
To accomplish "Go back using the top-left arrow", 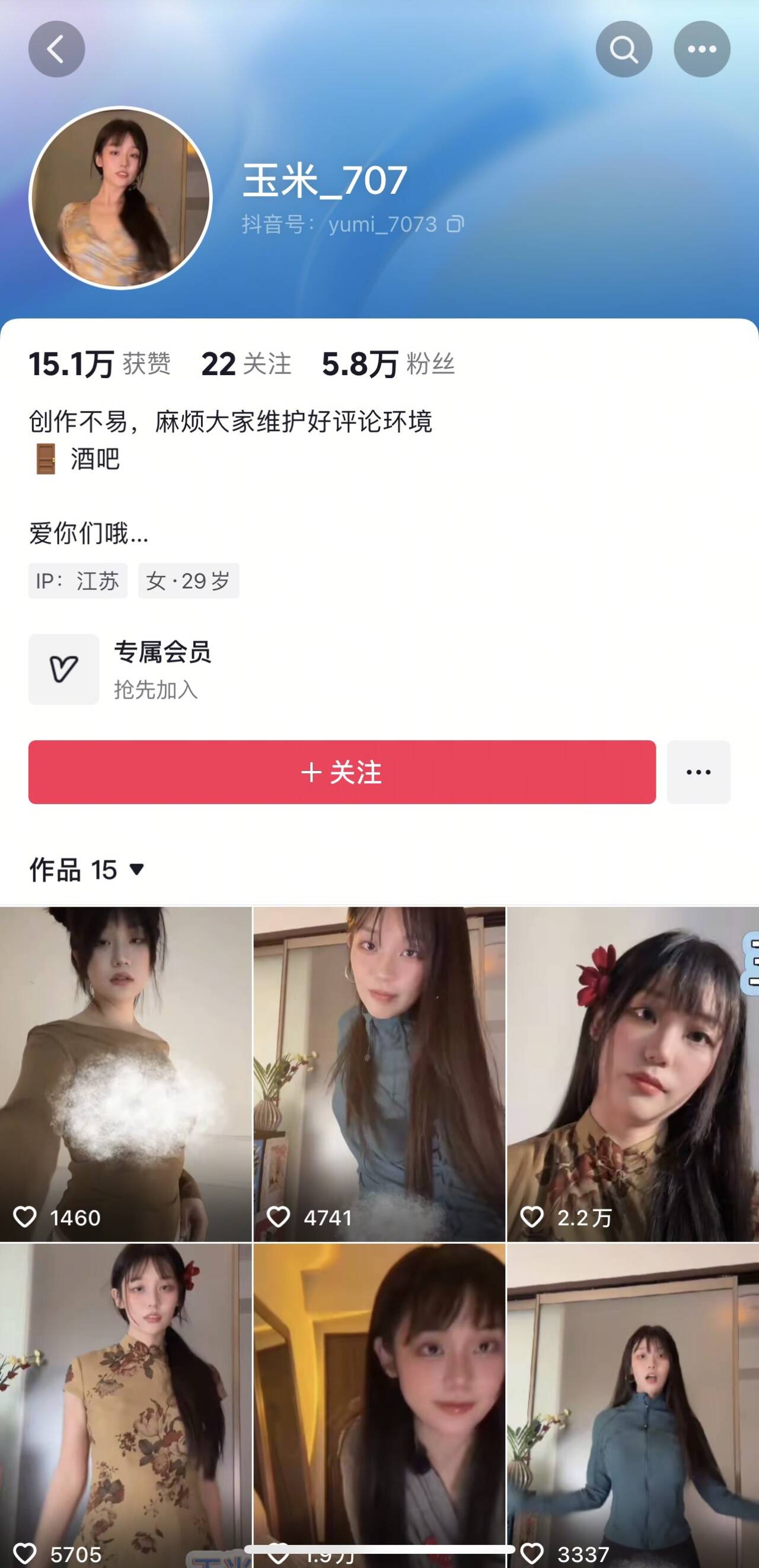I will pos(56,49).
